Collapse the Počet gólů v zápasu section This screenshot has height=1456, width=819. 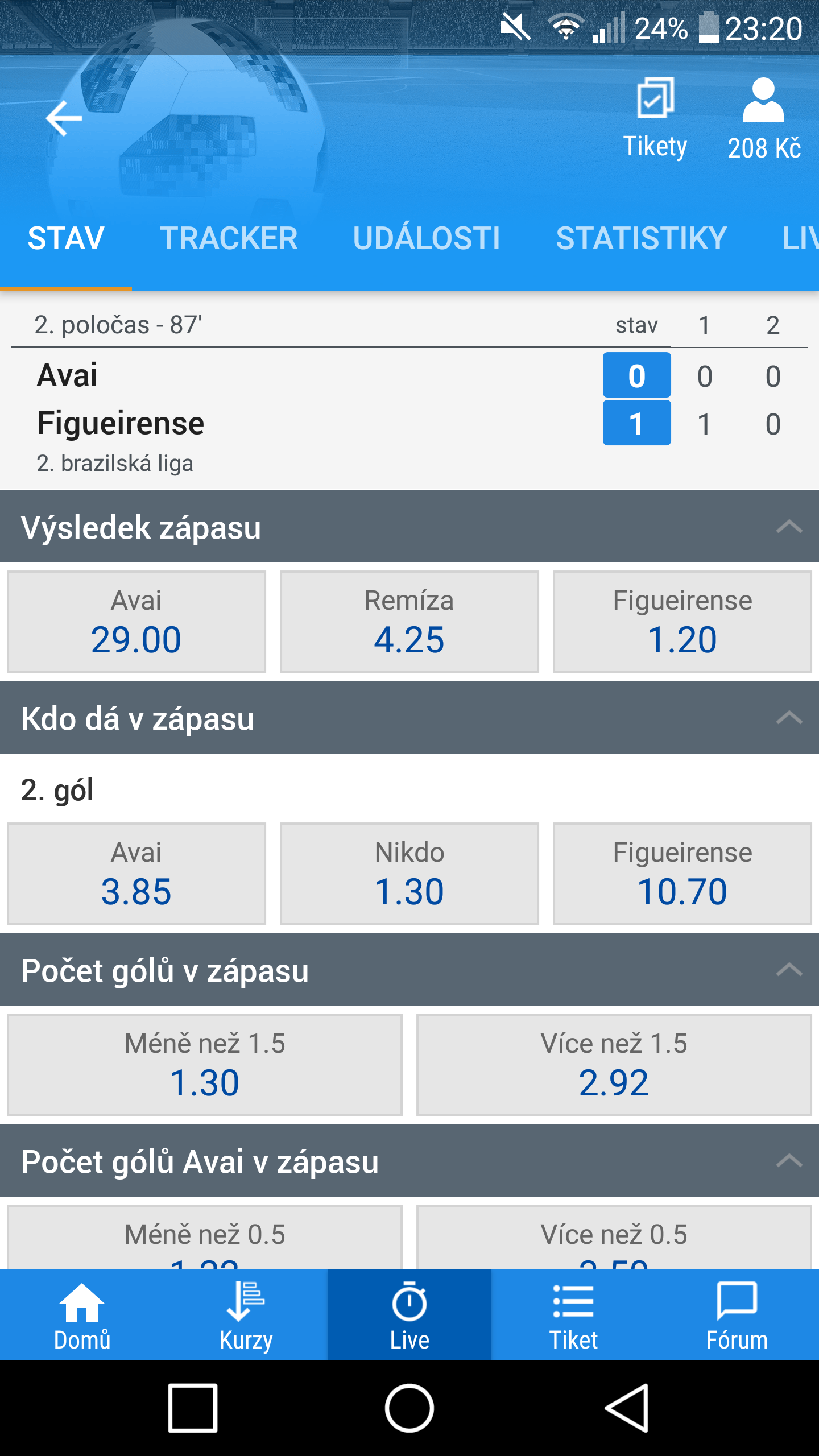coord(789,969)
